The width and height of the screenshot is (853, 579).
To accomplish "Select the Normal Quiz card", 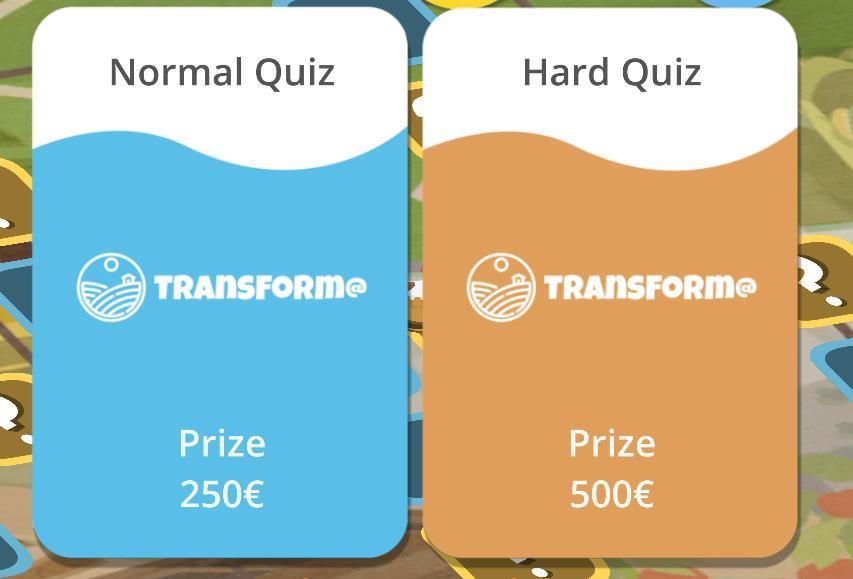I will [220, 285].
